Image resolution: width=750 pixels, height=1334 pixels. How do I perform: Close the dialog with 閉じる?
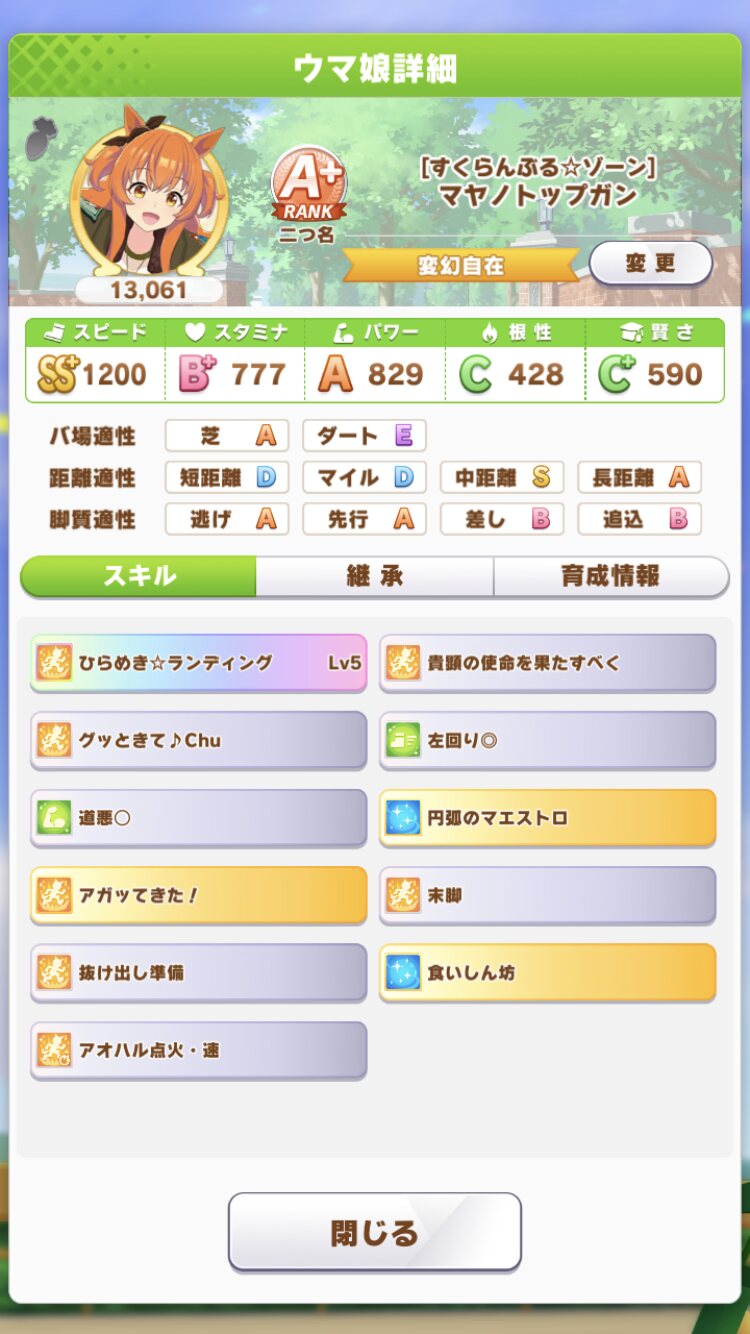click(374, 1231)
